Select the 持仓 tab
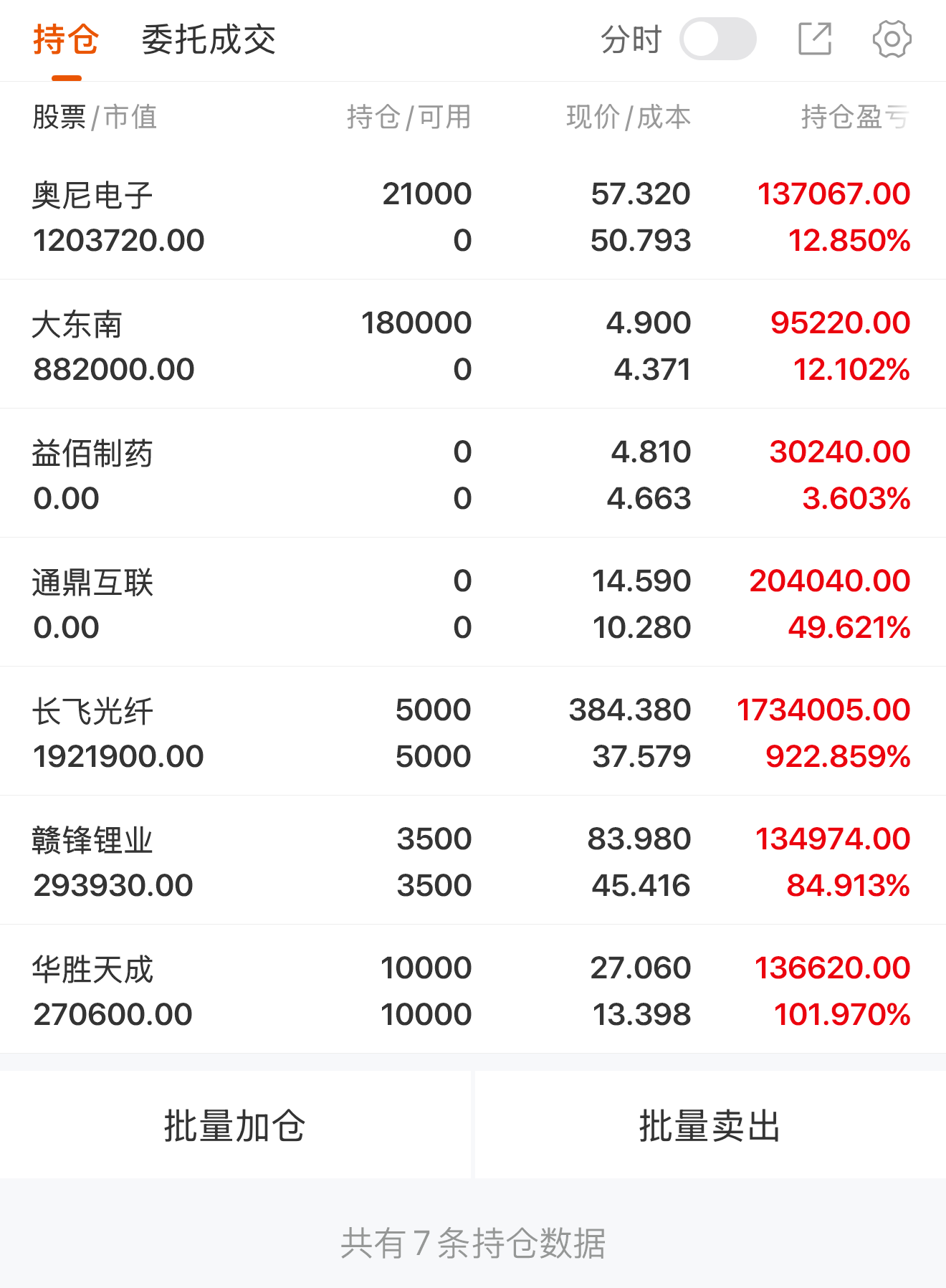 click(66, 39)
